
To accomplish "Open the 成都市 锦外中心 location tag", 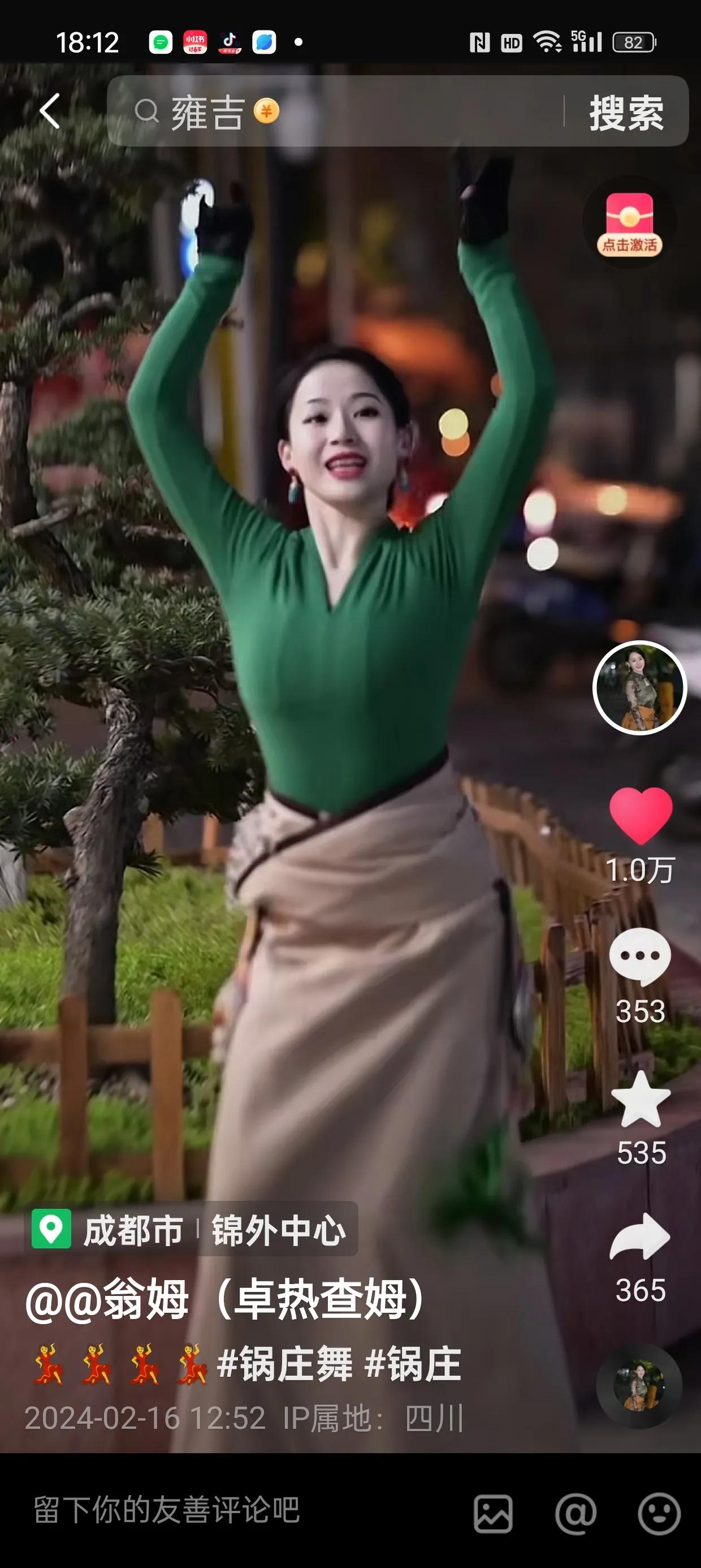I will [x=191, y=1230].
